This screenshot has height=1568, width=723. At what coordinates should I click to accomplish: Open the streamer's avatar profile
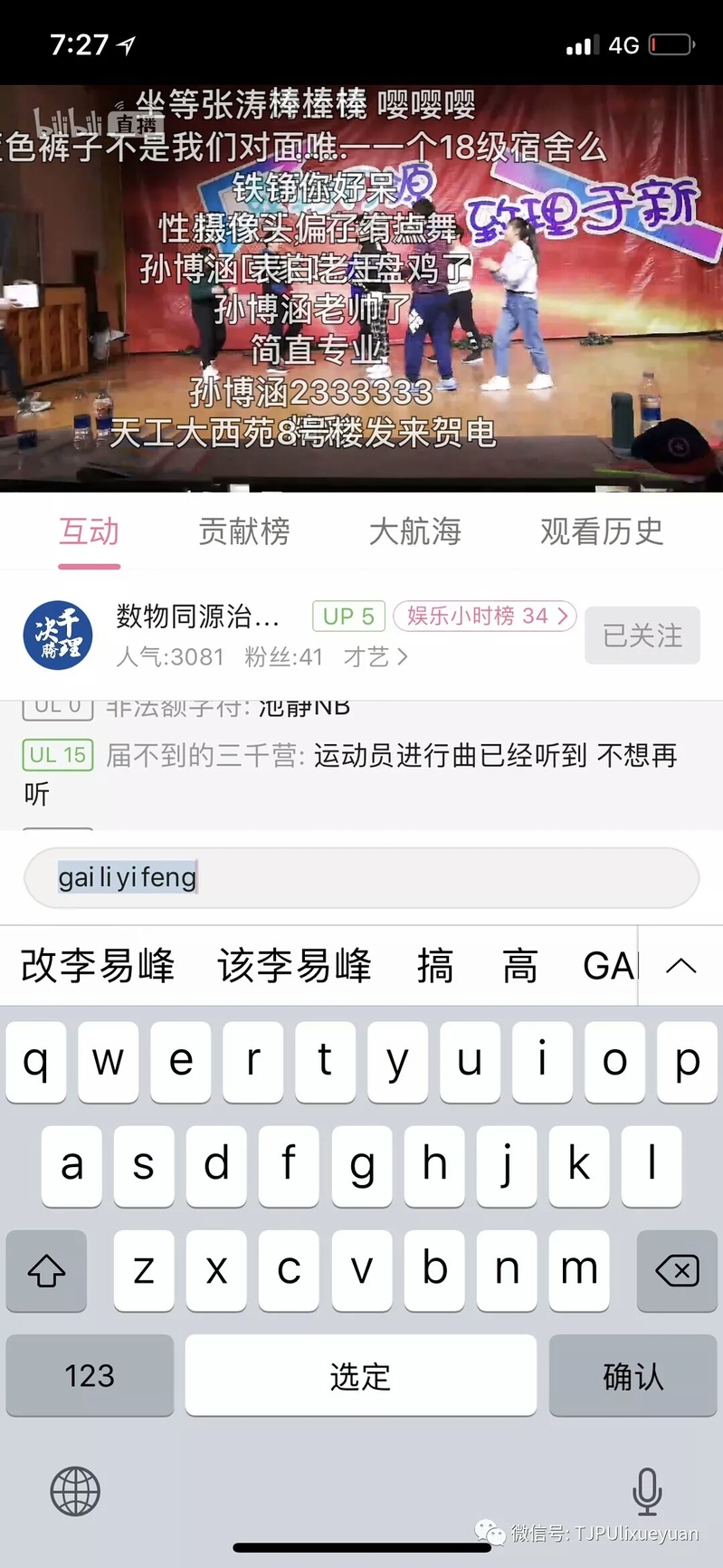click(58, 635)
